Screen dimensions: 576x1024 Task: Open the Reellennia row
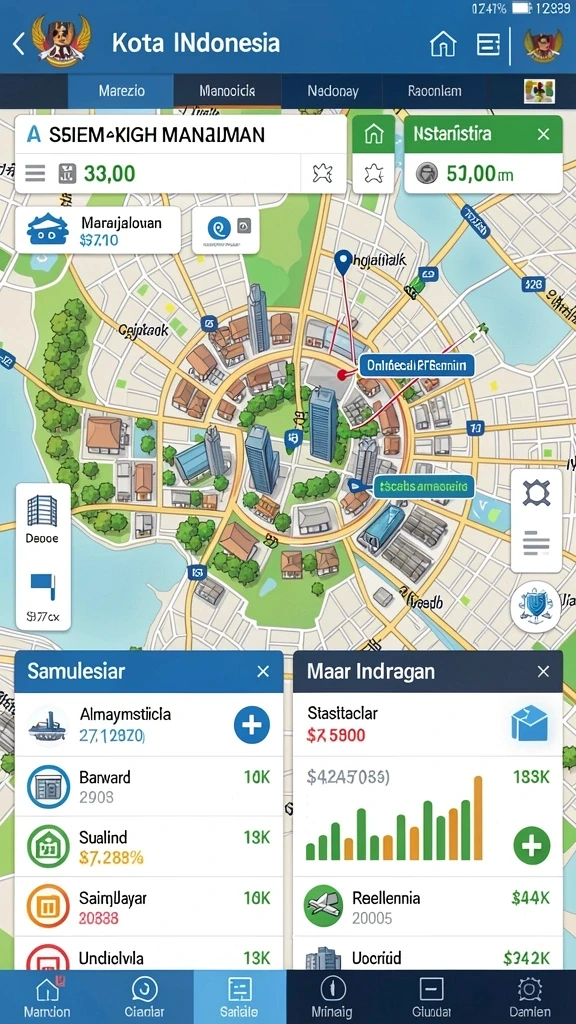(428, 907)
